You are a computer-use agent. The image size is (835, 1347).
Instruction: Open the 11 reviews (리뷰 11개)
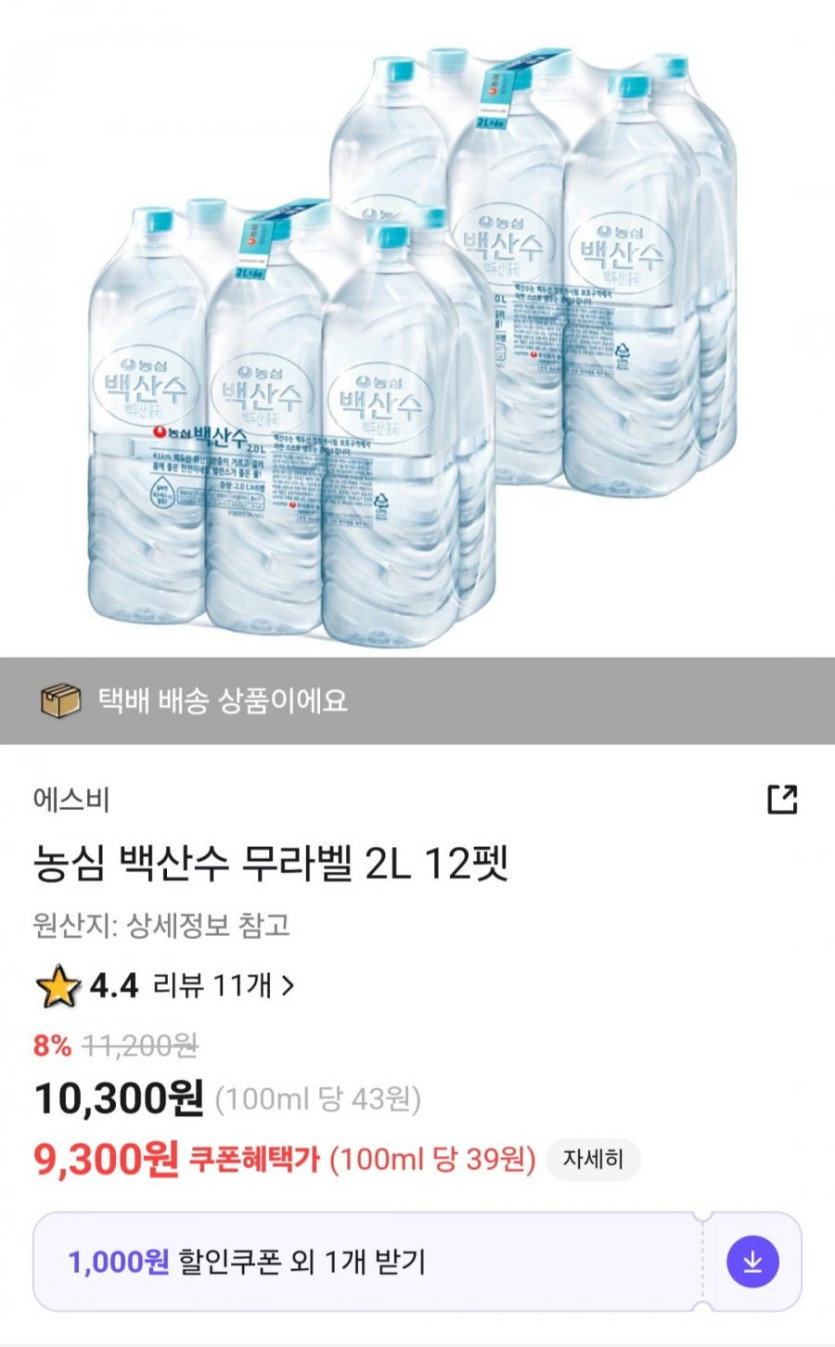click(x=223, y=987)
